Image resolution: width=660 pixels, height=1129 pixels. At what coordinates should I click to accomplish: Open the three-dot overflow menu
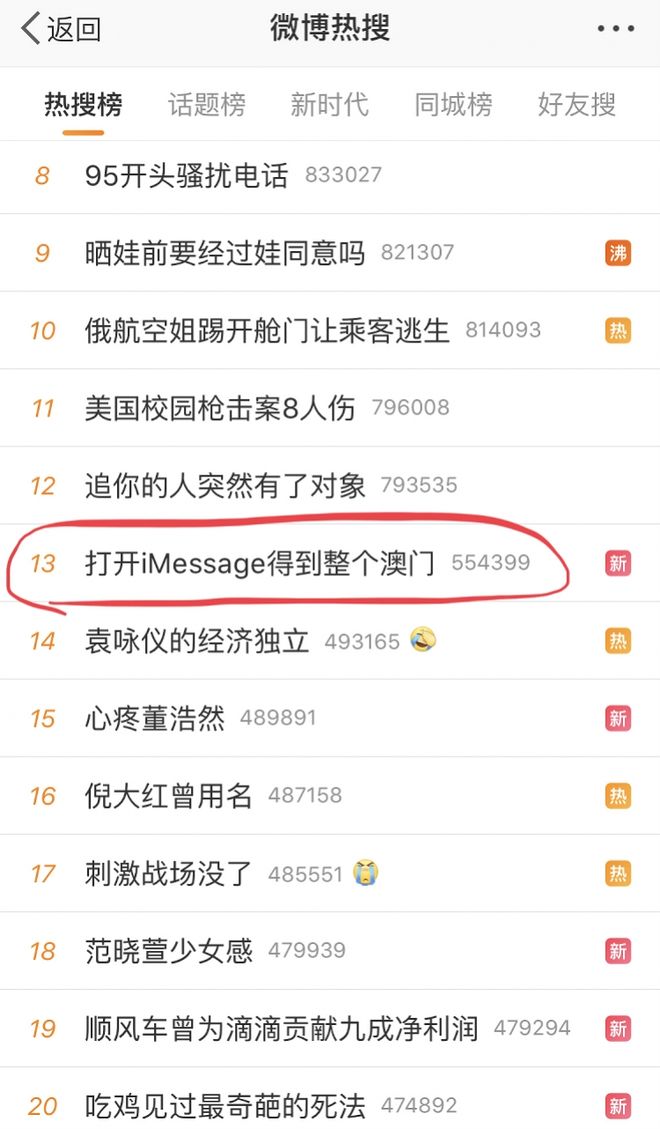click(x=616, y=29)
